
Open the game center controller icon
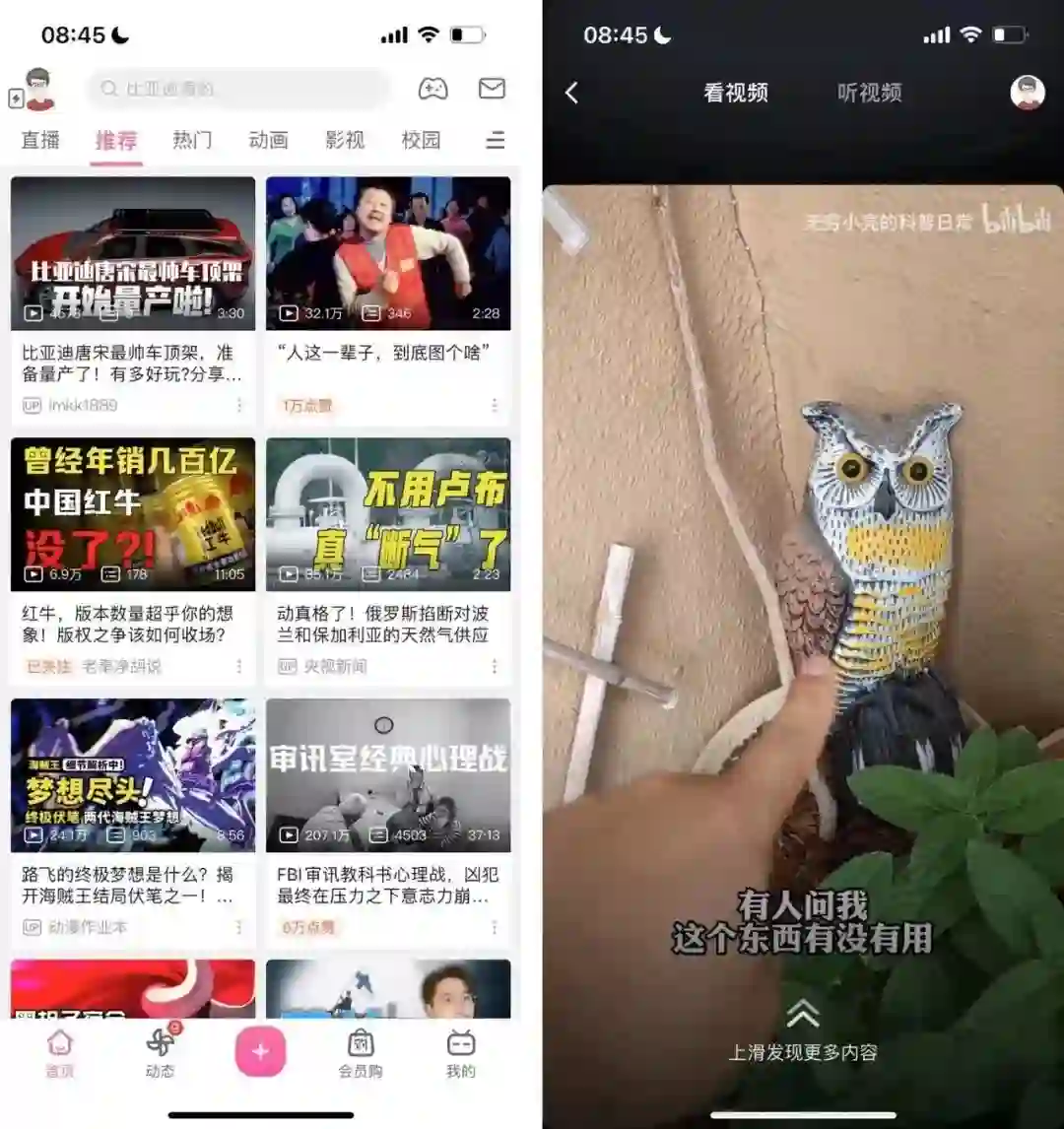432,89
